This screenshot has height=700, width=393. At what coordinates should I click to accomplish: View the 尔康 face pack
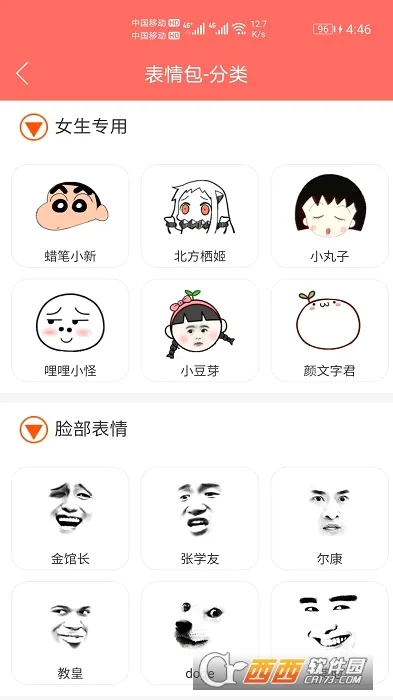click(330, 518)
